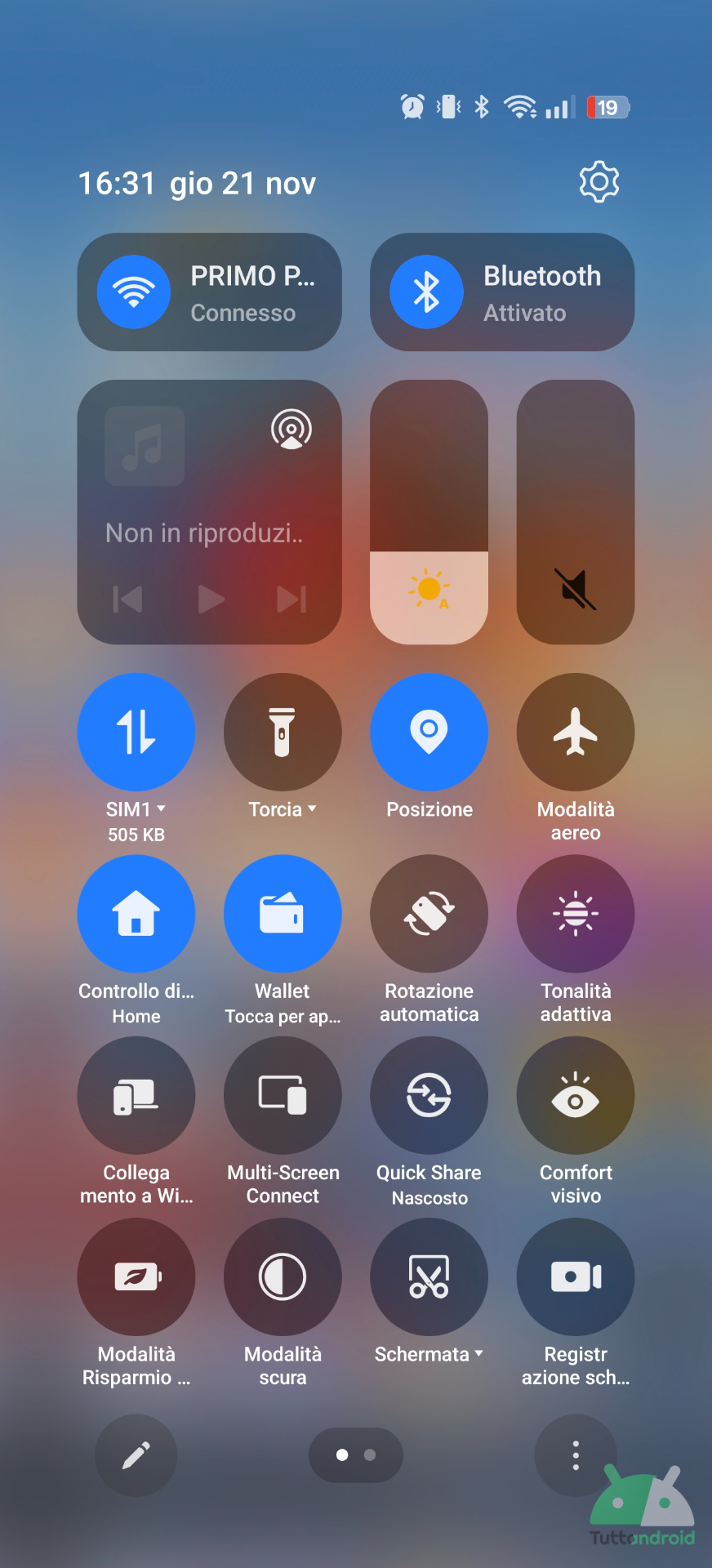
Task: Edit the quick tiles with pencil icon
Action: (136, 1455)
